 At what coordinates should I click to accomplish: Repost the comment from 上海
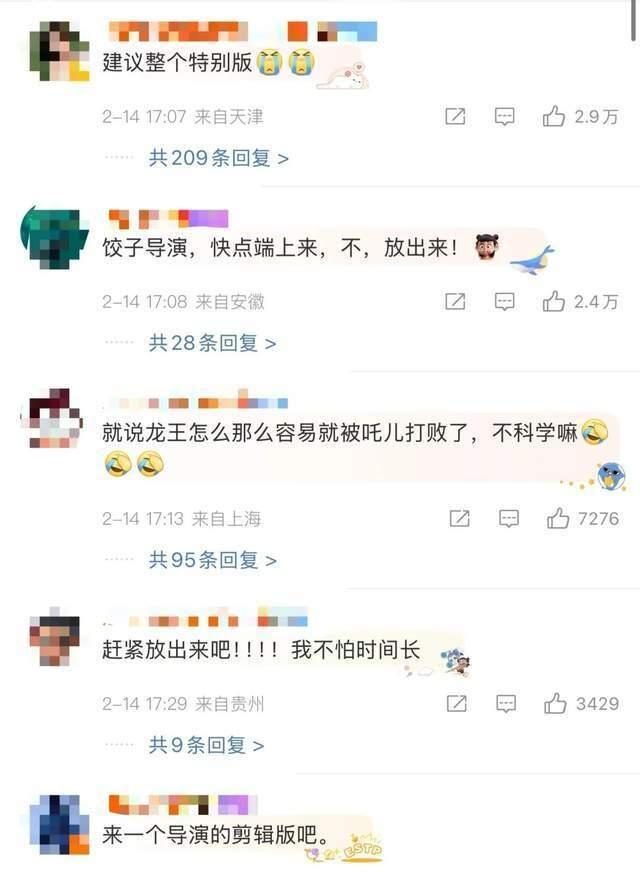click(x=459, y=518)
